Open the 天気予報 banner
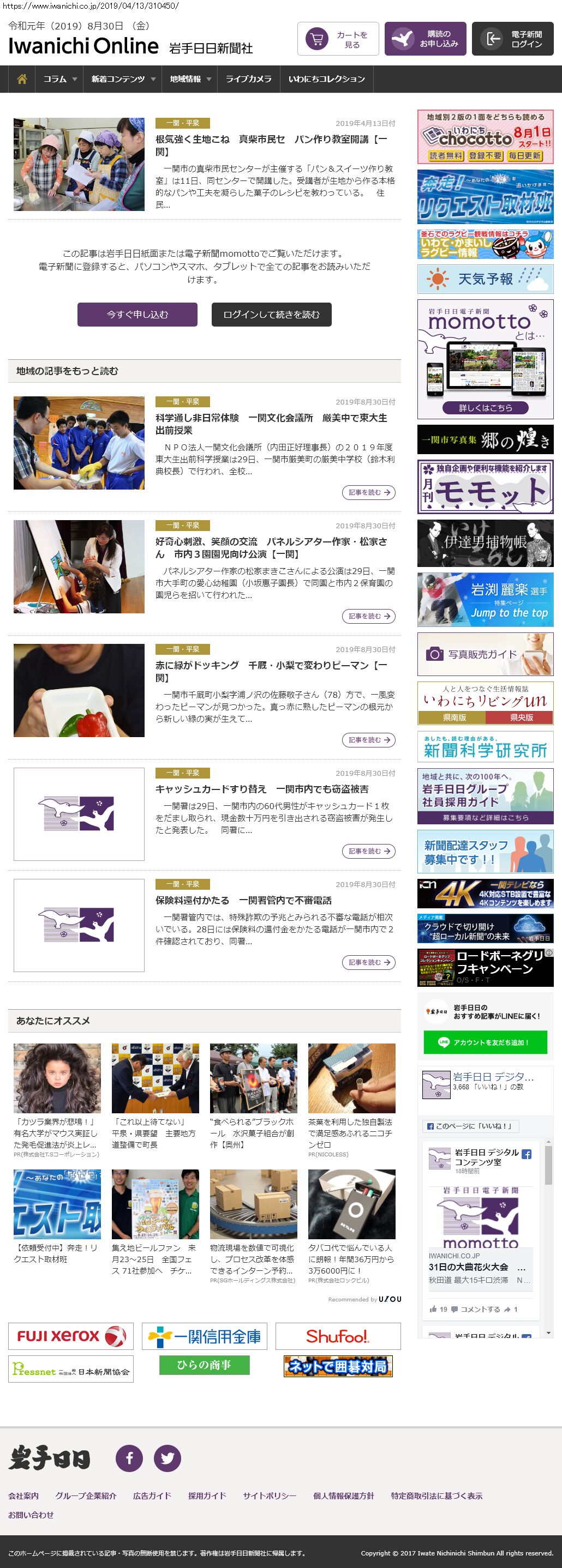 [485, 279]
